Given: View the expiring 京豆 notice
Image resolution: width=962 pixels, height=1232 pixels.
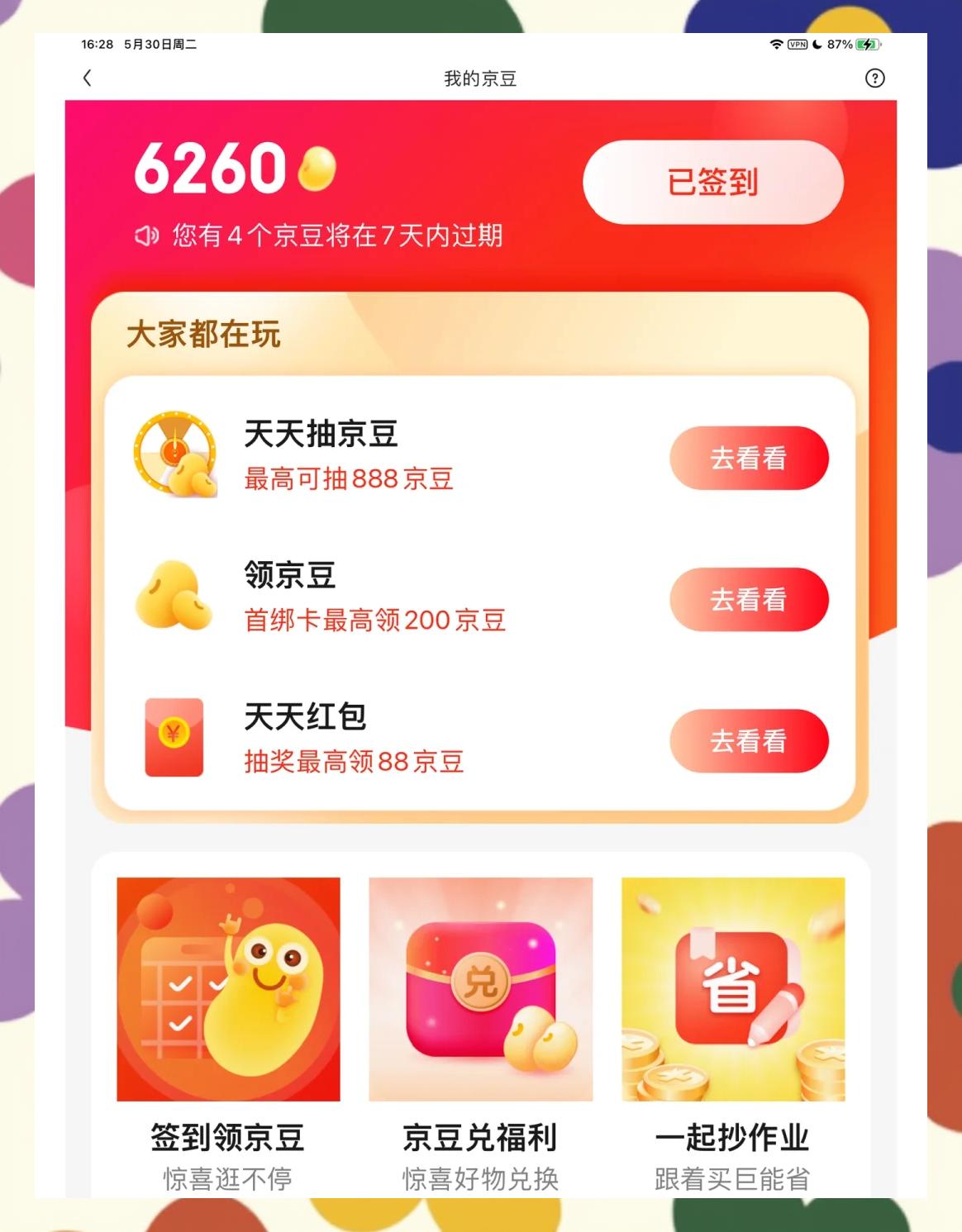Looking at the screenshot, I should pyautogui.click(x=337, y=236).
